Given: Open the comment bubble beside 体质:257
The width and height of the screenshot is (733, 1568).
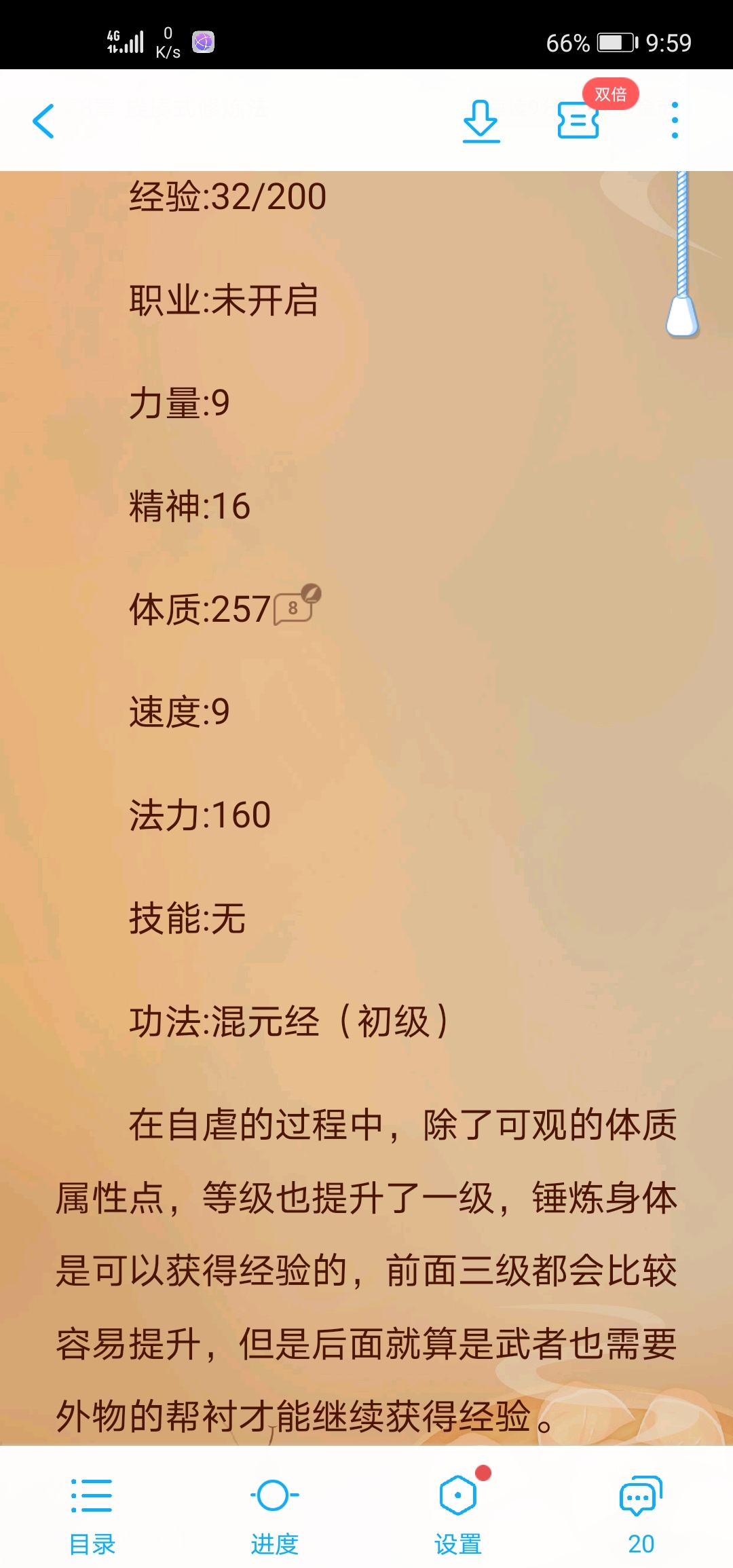Looking at the screenshot, I should pyautogui.click(x=297, y=605).
